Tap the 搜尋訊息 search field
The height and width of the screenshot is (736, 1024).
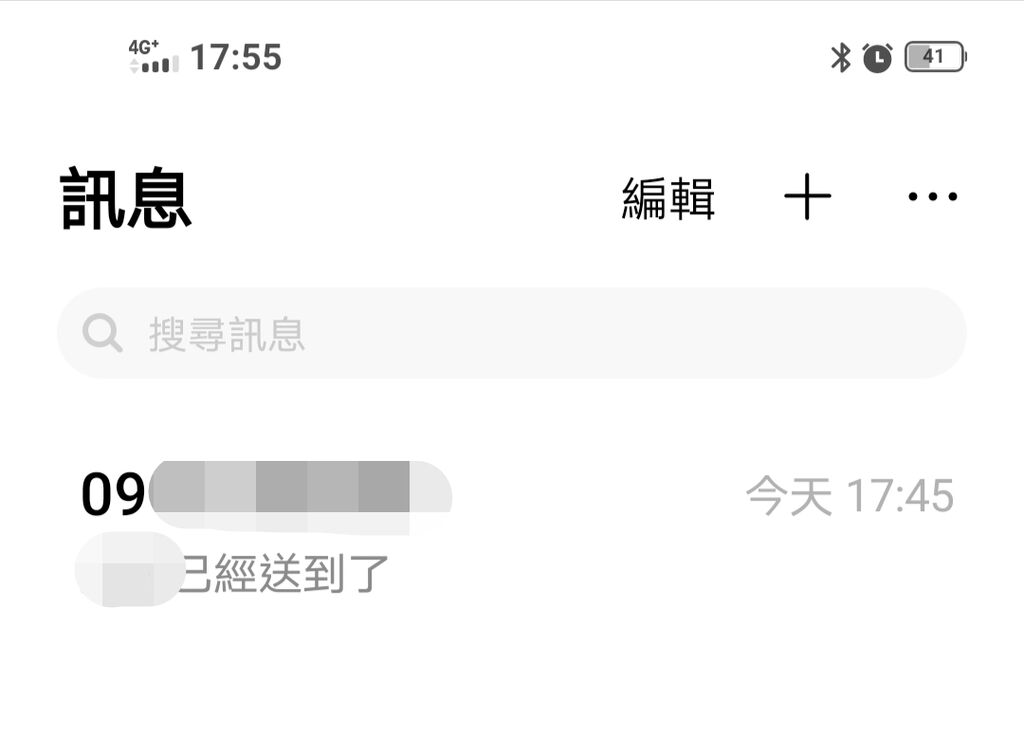point(511,334)
